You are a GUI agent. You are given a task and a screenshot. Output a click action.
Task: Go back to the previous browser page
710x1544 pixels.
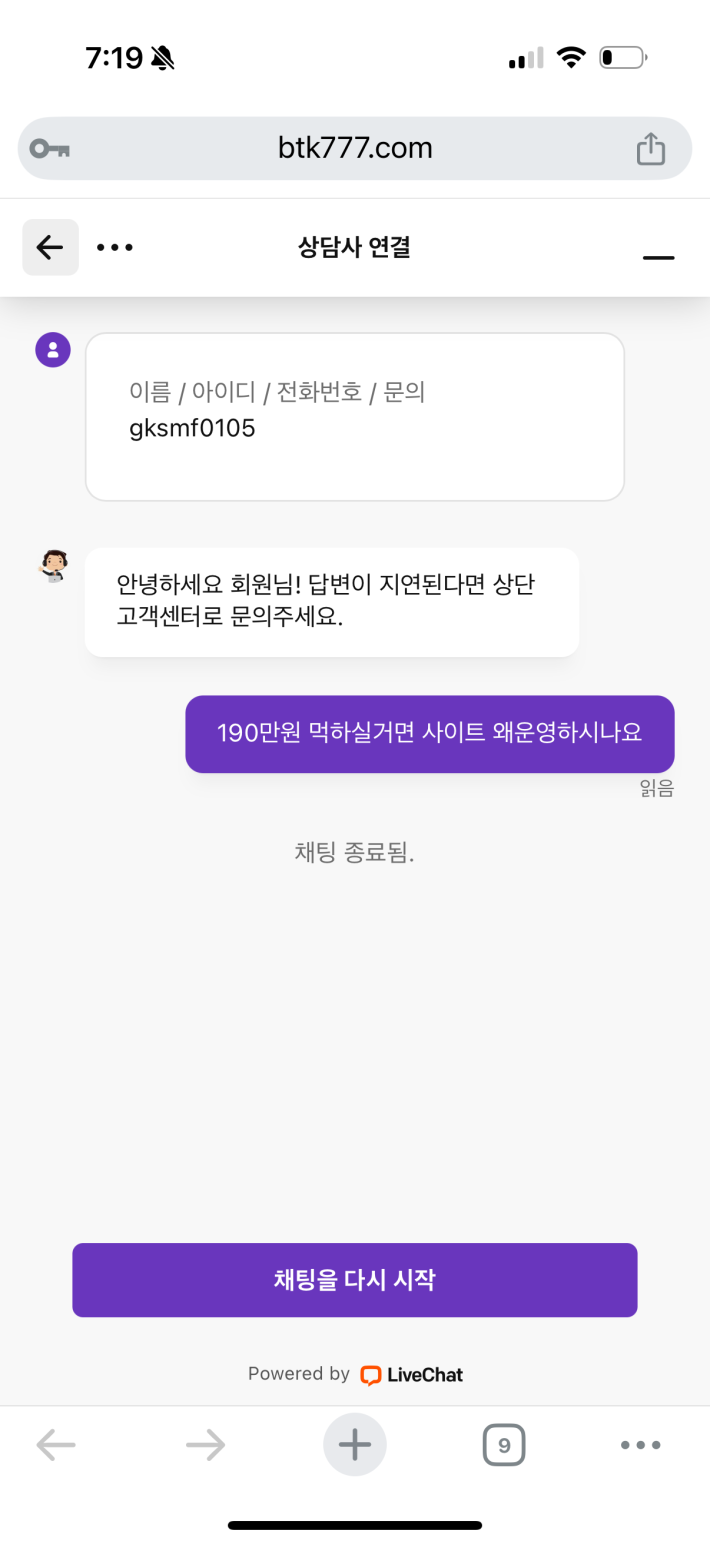56,1444
